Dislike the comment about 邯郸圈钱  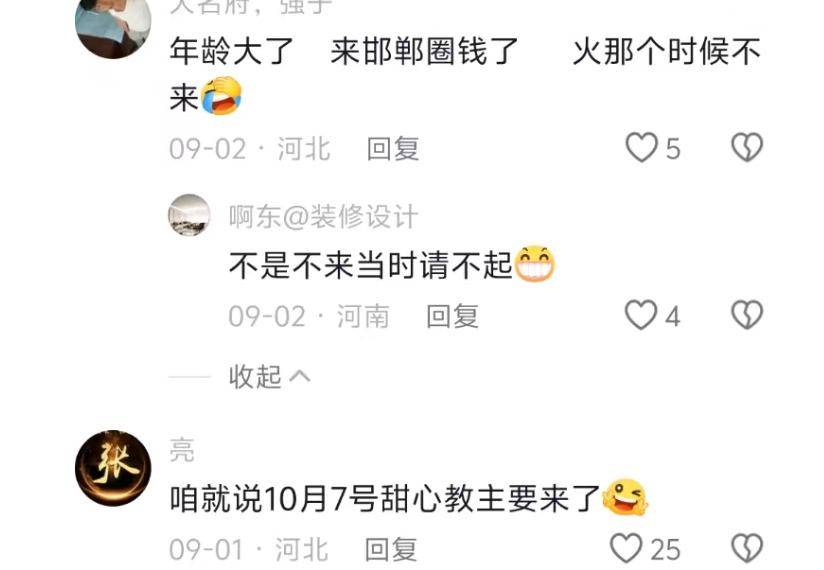[746, 149]
